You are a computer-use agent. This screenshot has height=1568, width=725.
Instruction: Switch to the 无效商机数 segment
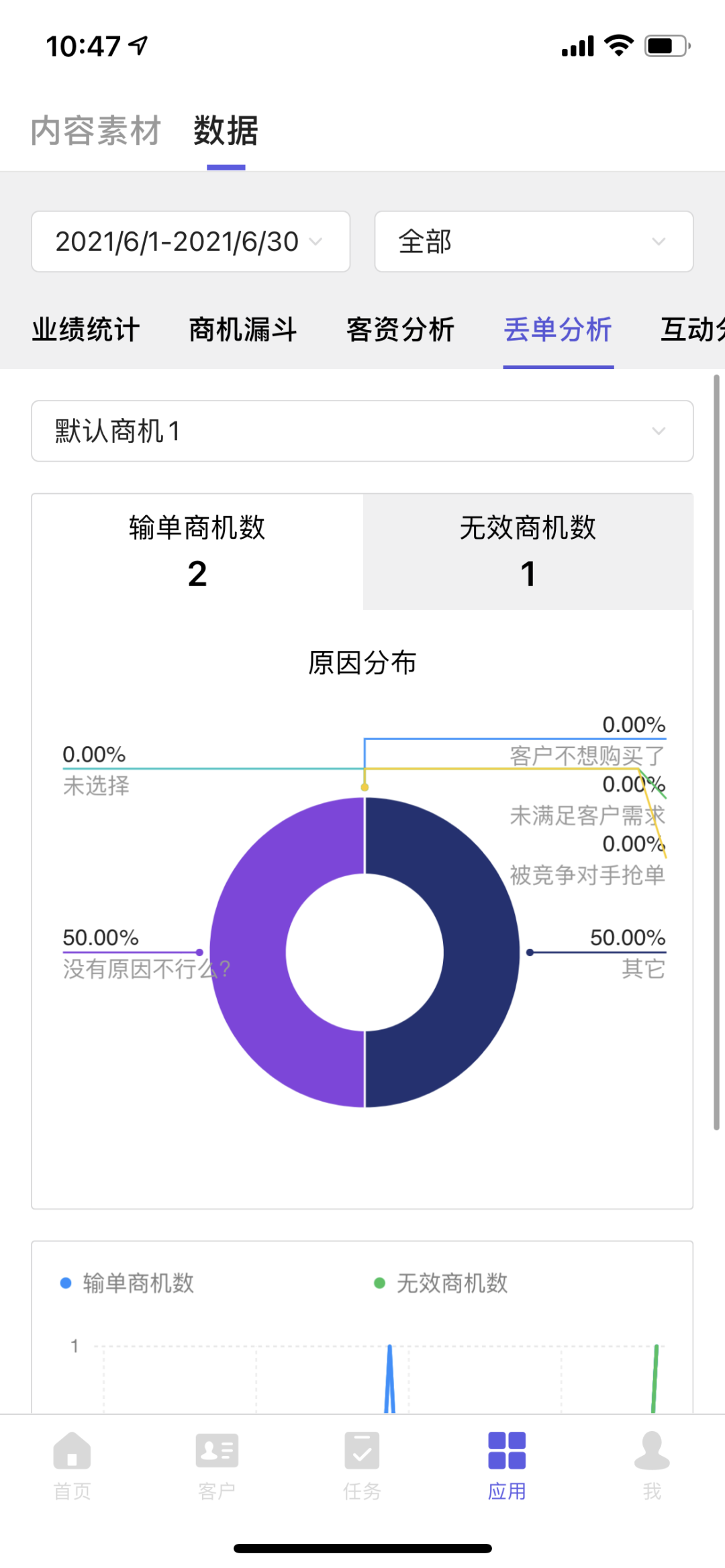click(x=528, y=550)
